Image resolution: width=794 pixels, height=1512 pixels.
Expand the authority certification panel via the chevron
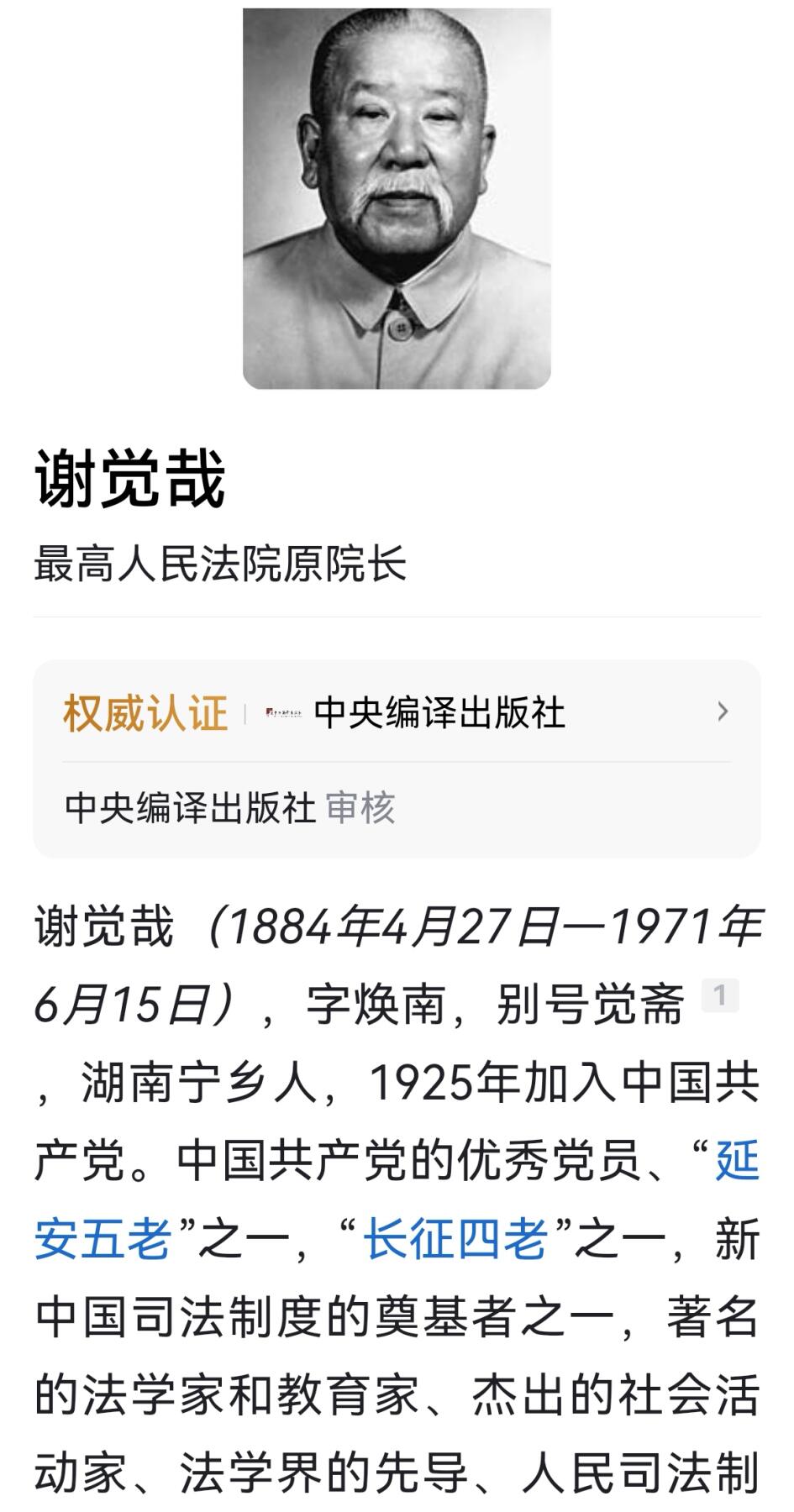point(723,713)
